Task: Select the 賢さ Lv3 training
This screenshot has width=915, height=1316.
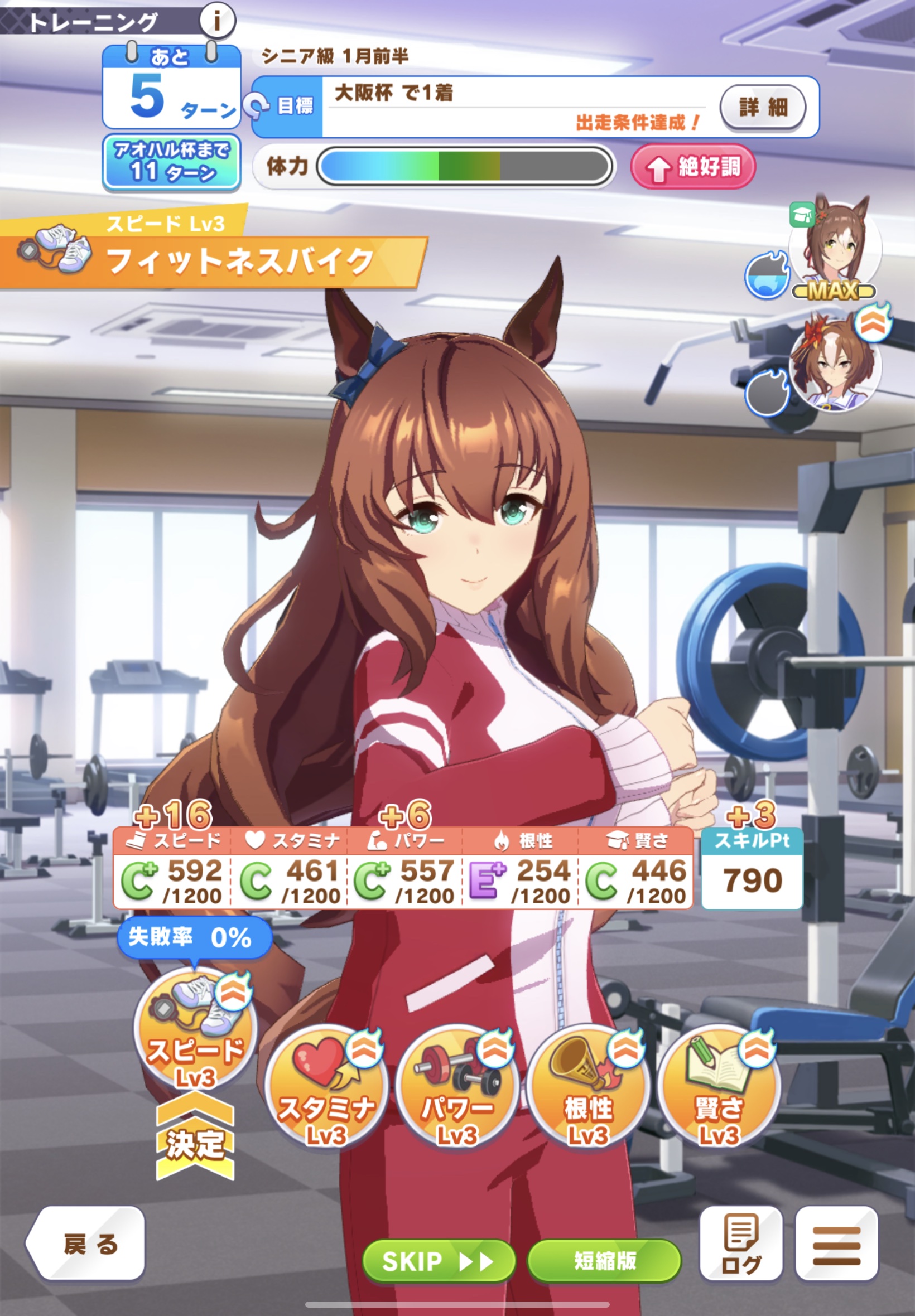Action: click(719, 1088)
